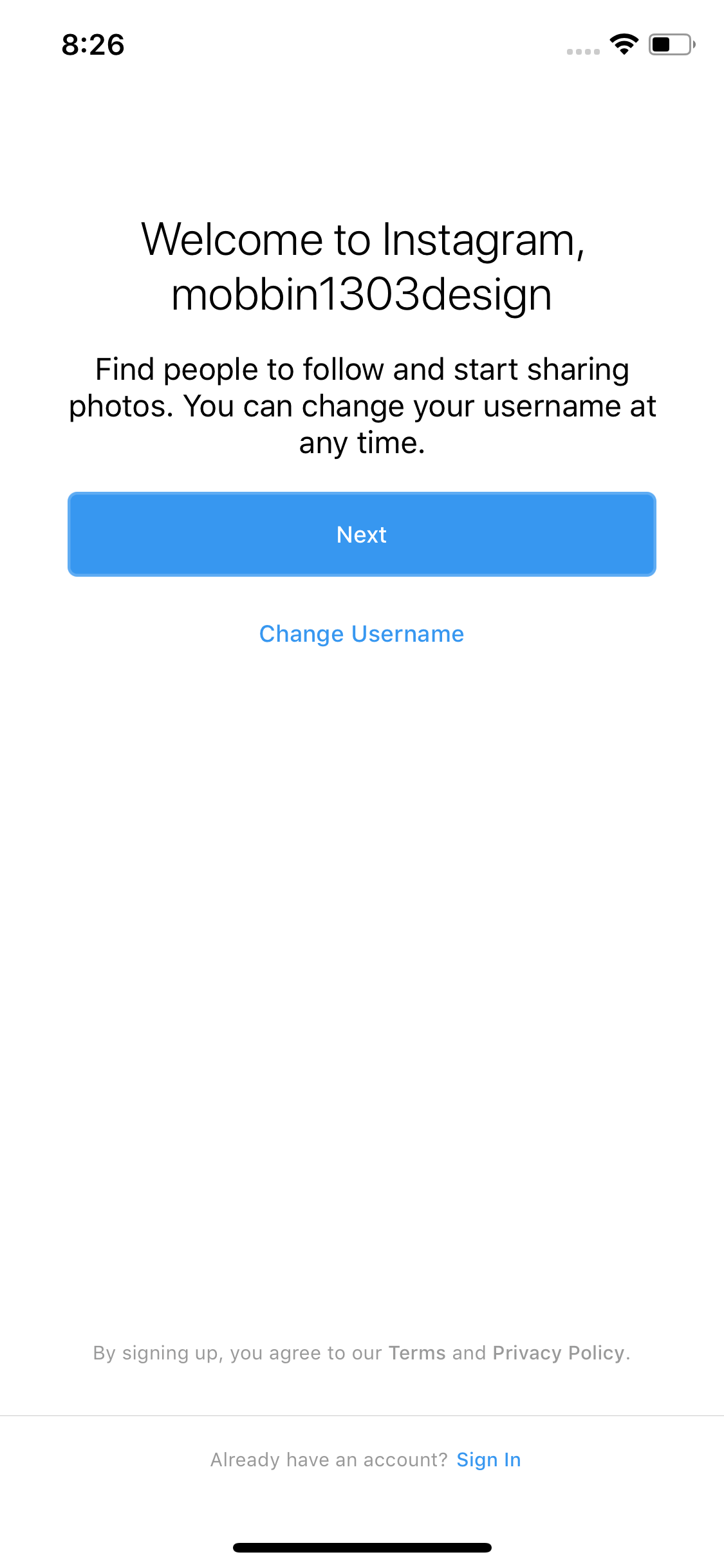Tap the blue Next button
This screenshot has height=1568, width=724.
point(362,534)
